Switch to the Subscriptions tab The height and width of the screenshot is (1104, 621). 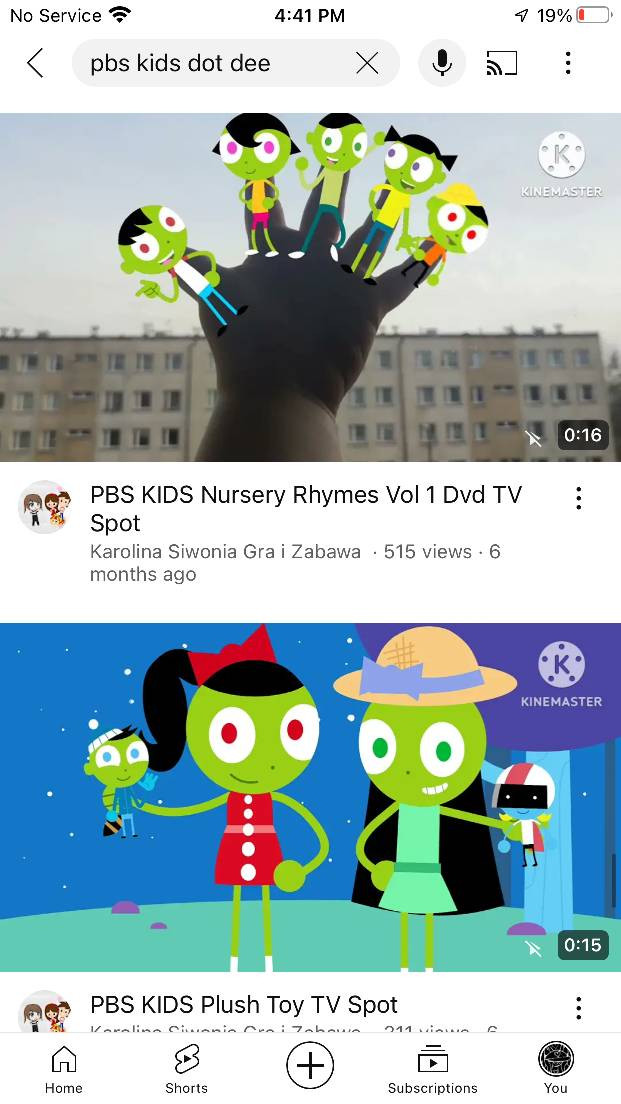coord(432,1069)
